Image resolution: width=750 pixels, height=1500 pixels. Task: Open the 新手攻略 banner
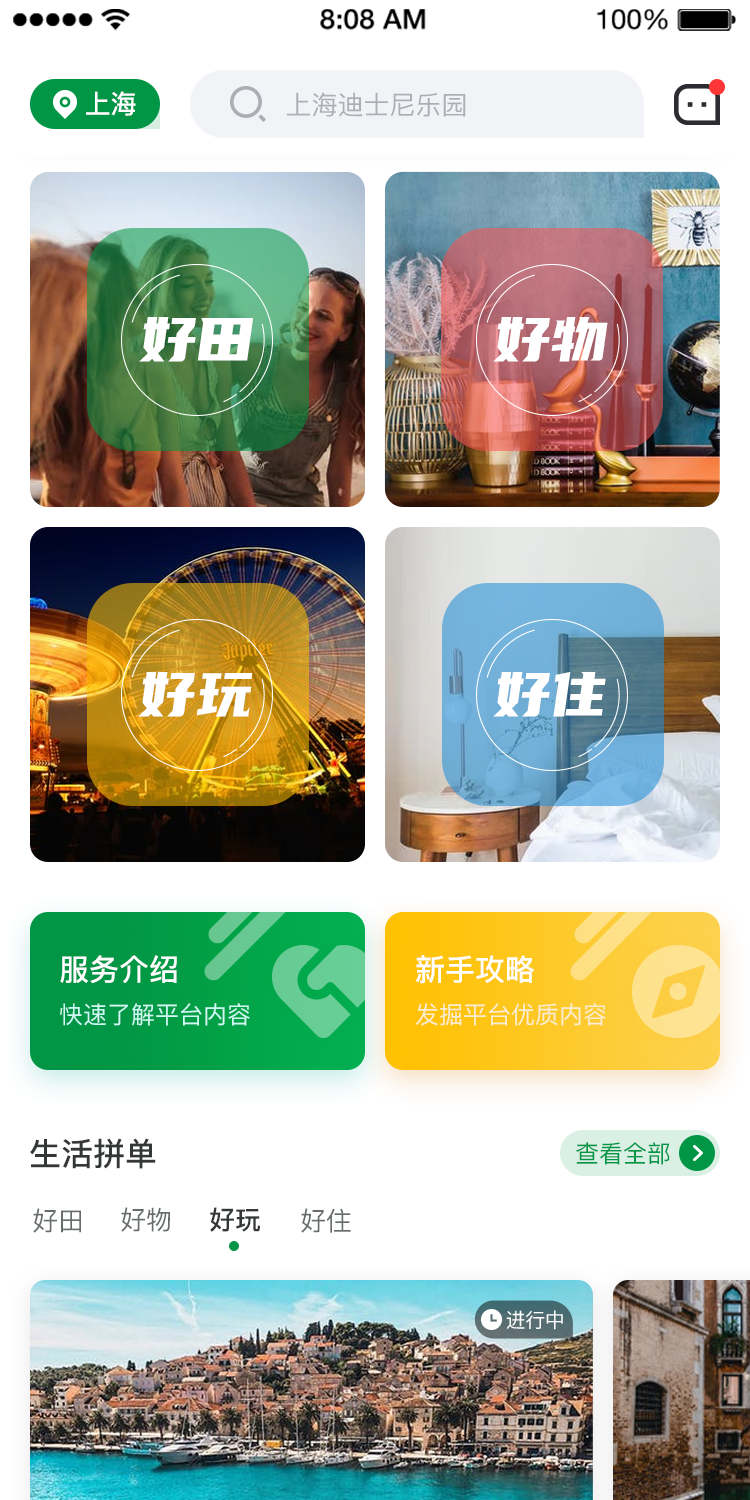(x=552, y=991)
